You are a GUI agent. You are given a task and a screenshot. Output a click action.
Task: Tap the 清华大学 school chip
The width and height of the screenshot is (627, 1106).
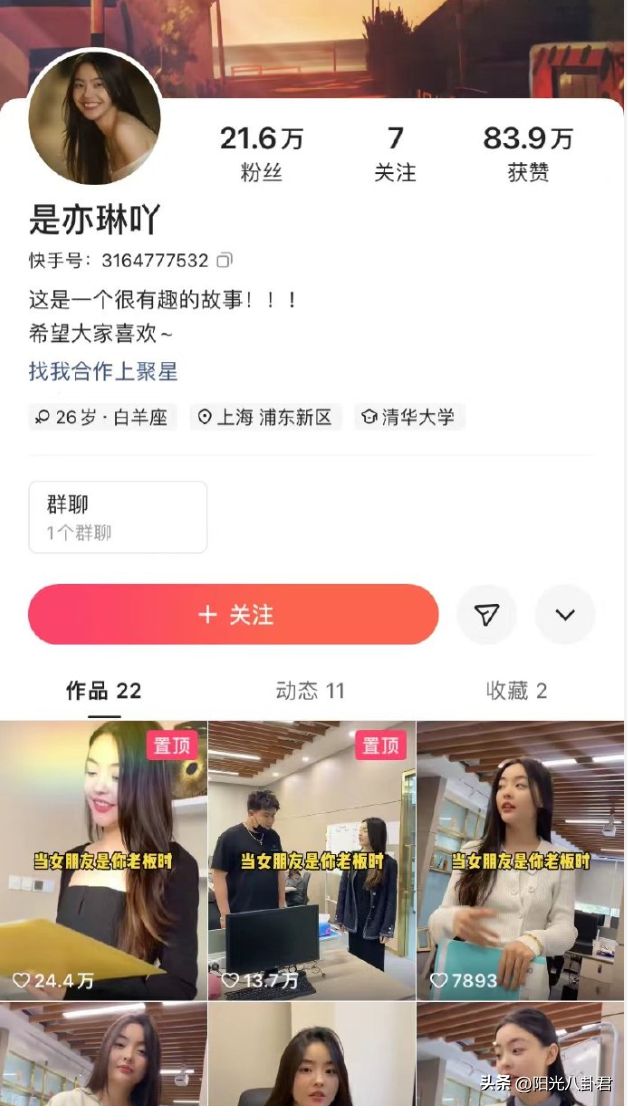409,417
